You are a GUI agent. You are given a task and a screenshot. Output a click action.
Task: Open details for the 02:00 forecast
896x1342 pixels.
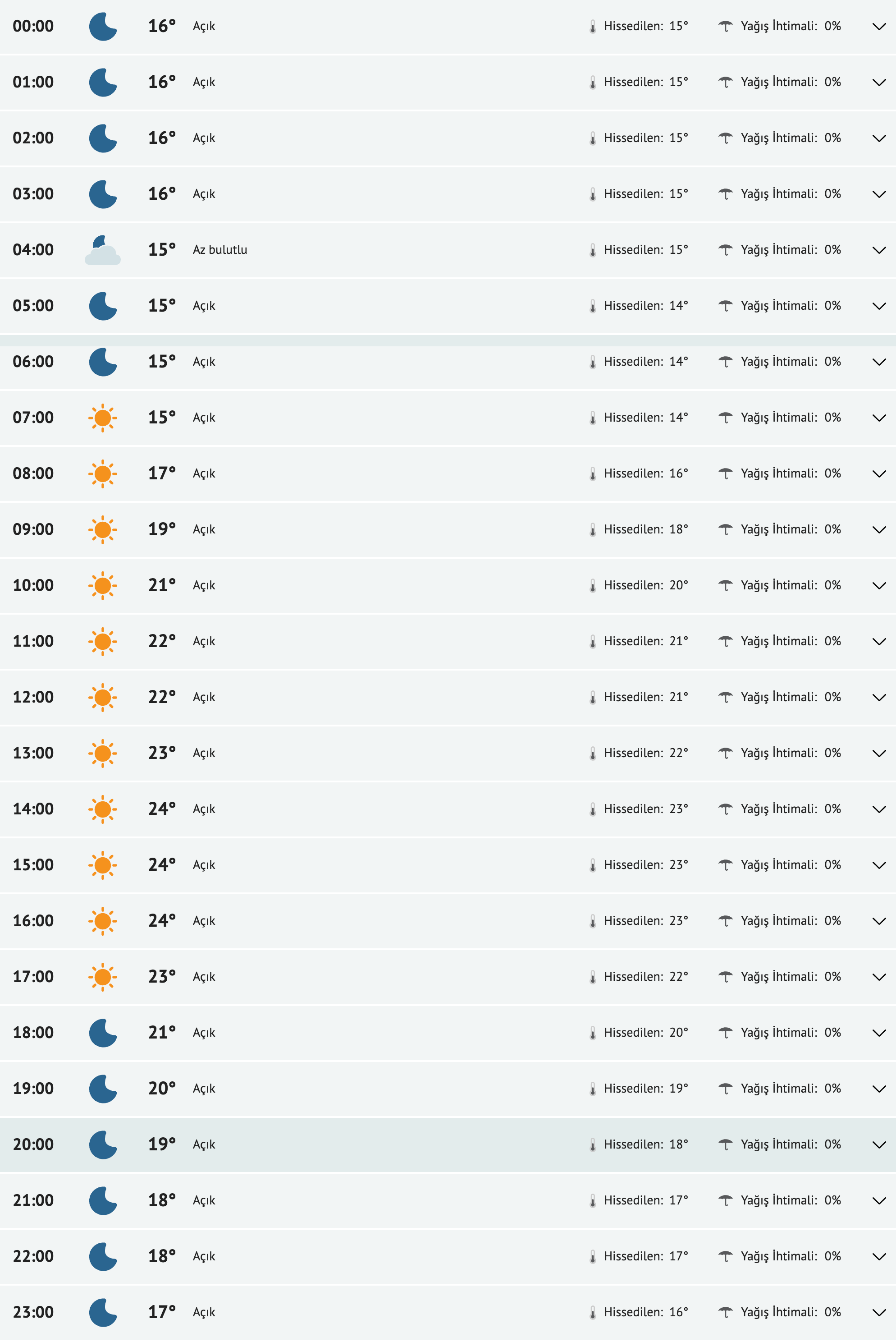tap(879, 139)
